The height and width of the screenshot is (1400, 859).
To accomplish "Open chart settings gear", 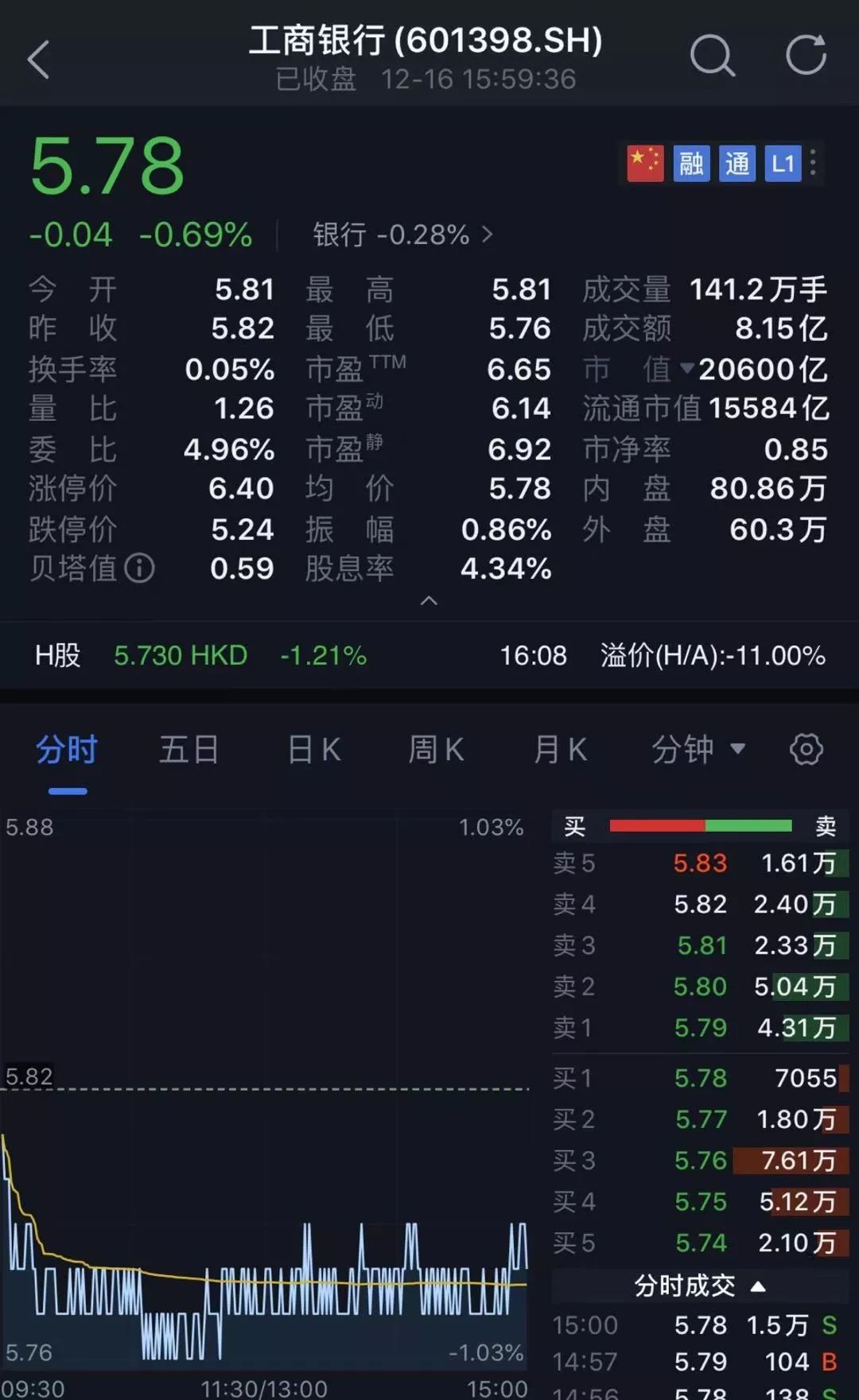I will point(806,750).
